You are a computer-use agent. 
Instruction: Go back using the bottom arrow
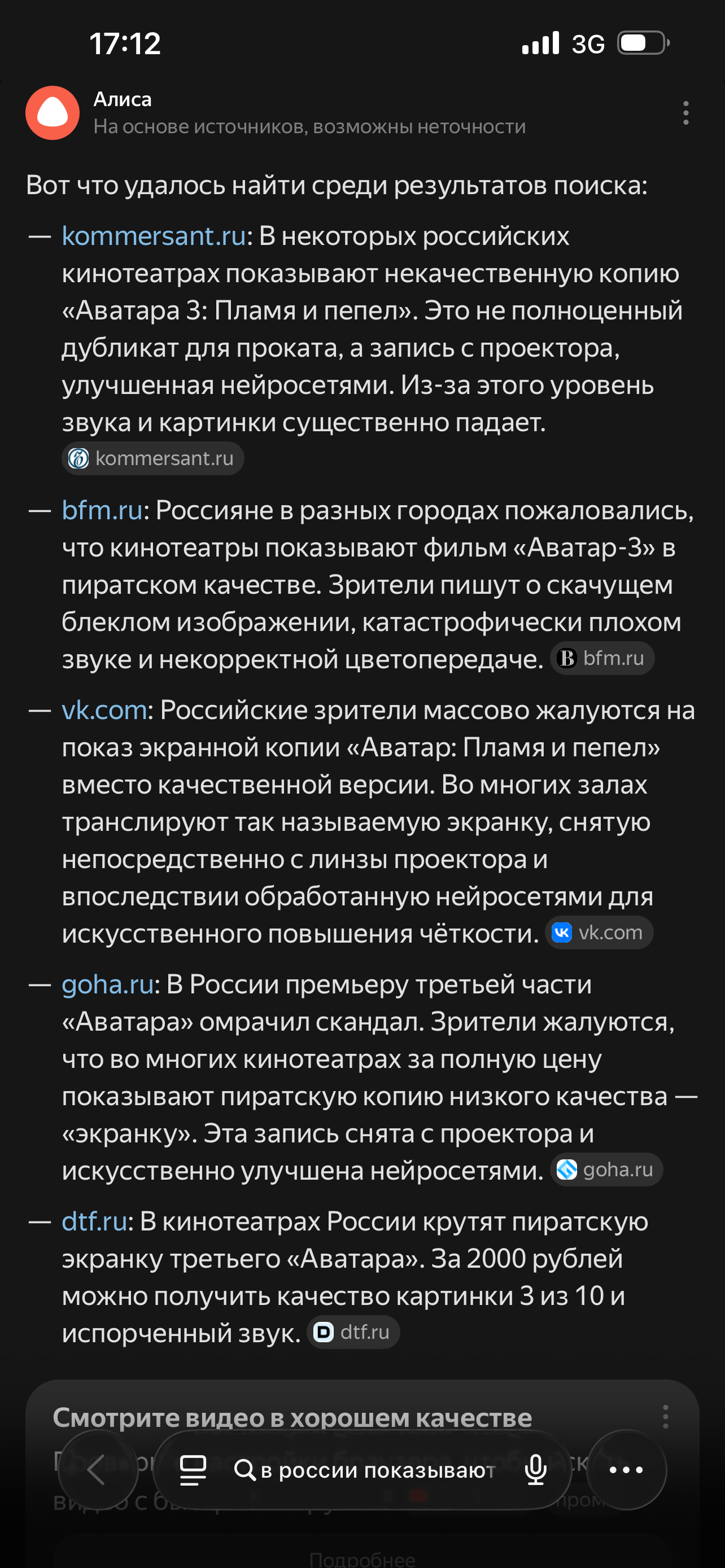tap(96, 1470)
